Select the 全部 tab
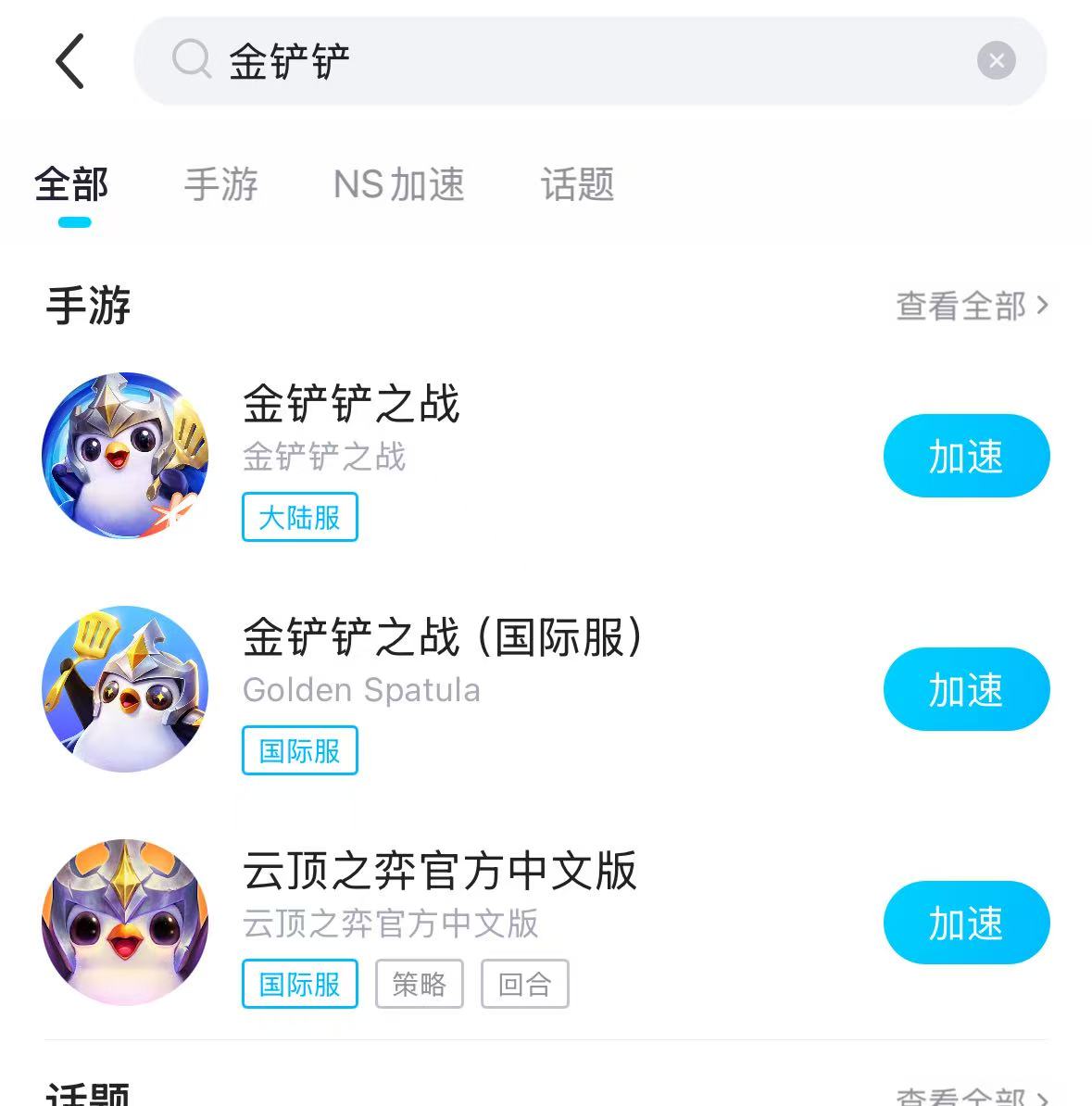 [x=72, y=184]
